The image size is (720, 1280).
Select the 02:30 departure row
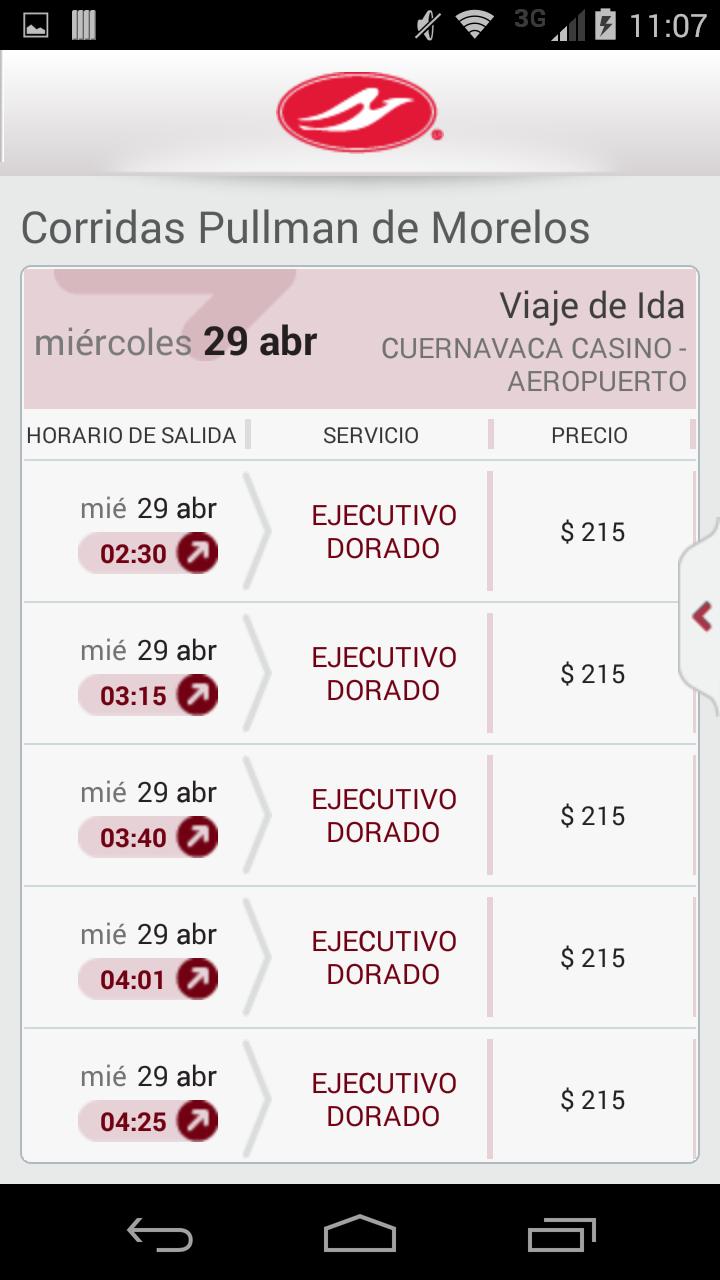(359, 531)
